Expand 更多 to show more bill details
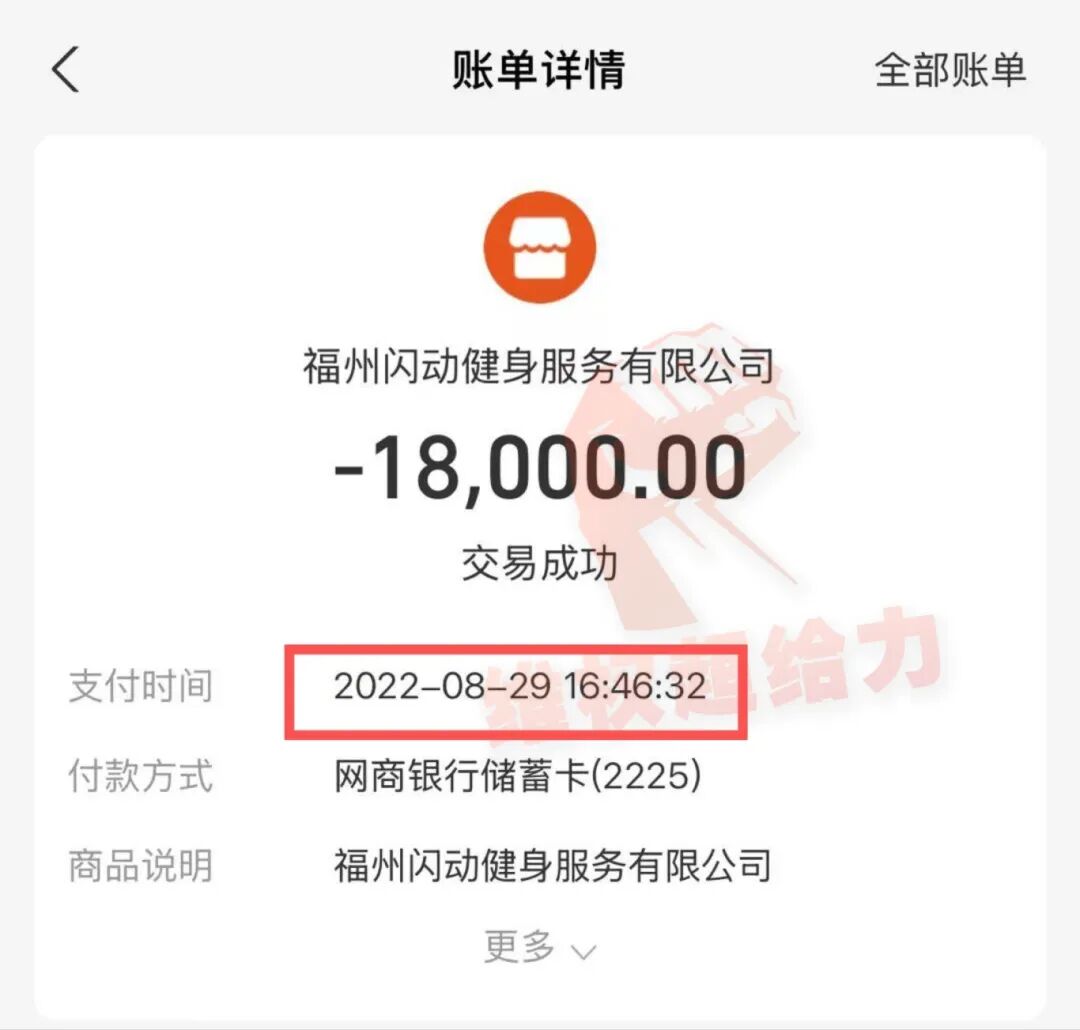Viewport: 1080px width, 1030px height. 540,946
